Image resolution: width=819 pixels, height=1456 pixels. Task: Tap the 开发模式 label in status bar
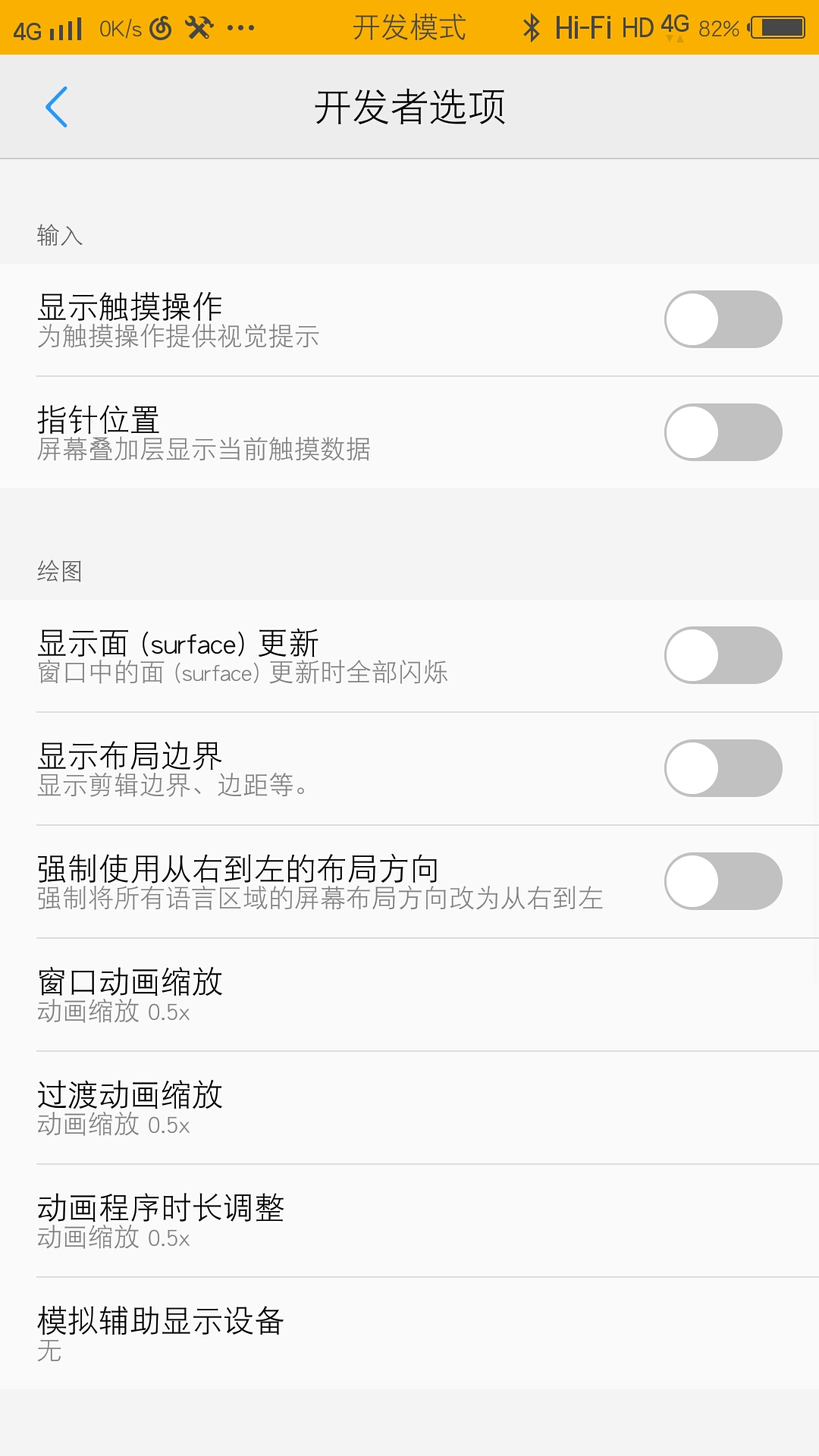(409, 27)
